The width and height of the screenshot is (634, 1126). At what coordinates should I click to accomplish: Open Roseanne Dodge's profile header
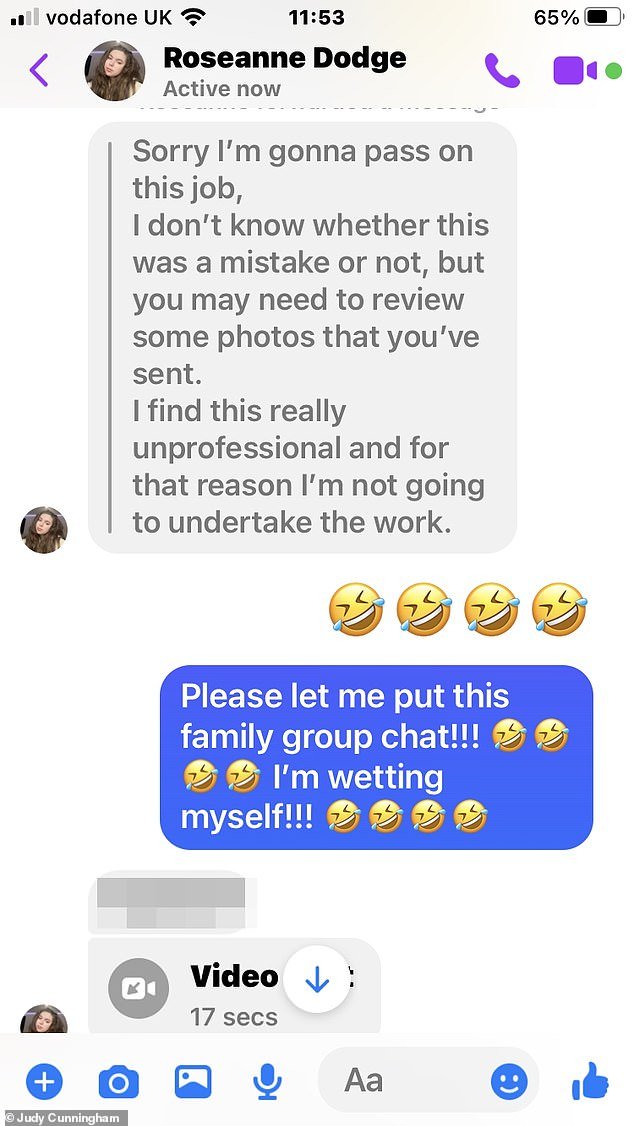coord(284,71)
